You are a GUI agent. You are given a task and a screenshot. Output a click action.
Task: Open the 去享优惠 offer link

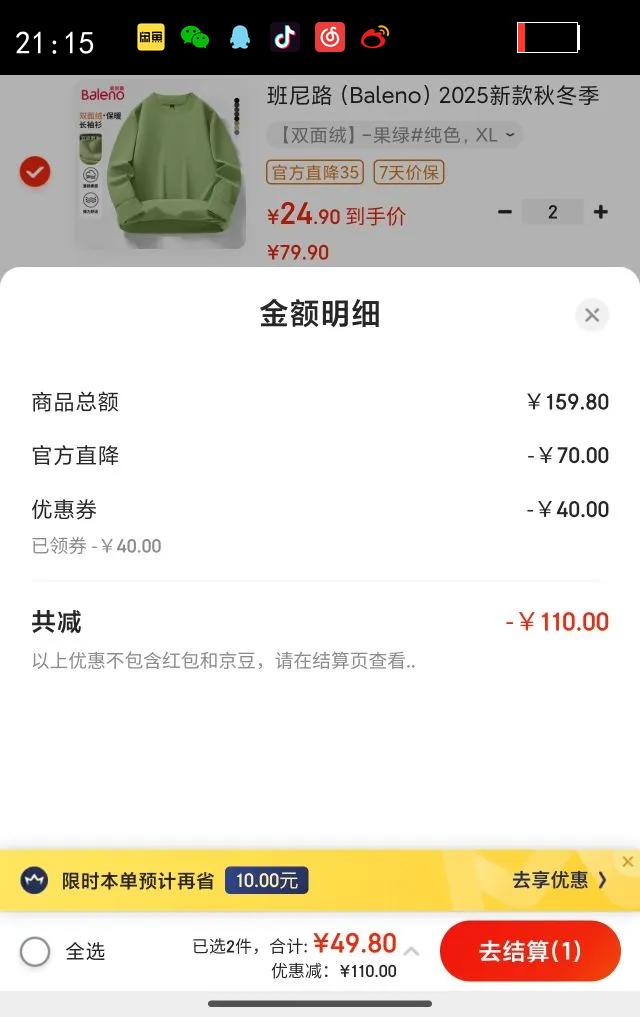click(559, 880)
